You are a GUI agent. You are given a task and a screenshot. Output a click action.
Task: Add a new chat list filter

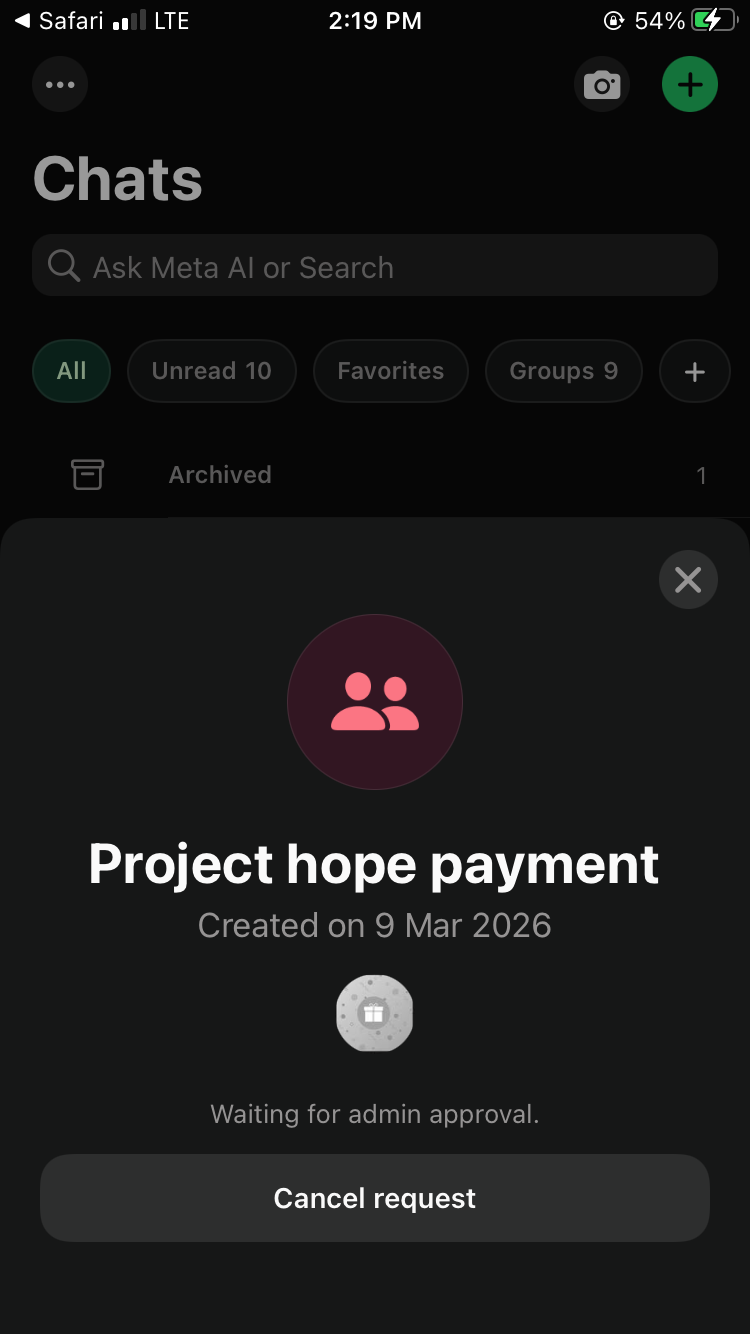(694, 372)
